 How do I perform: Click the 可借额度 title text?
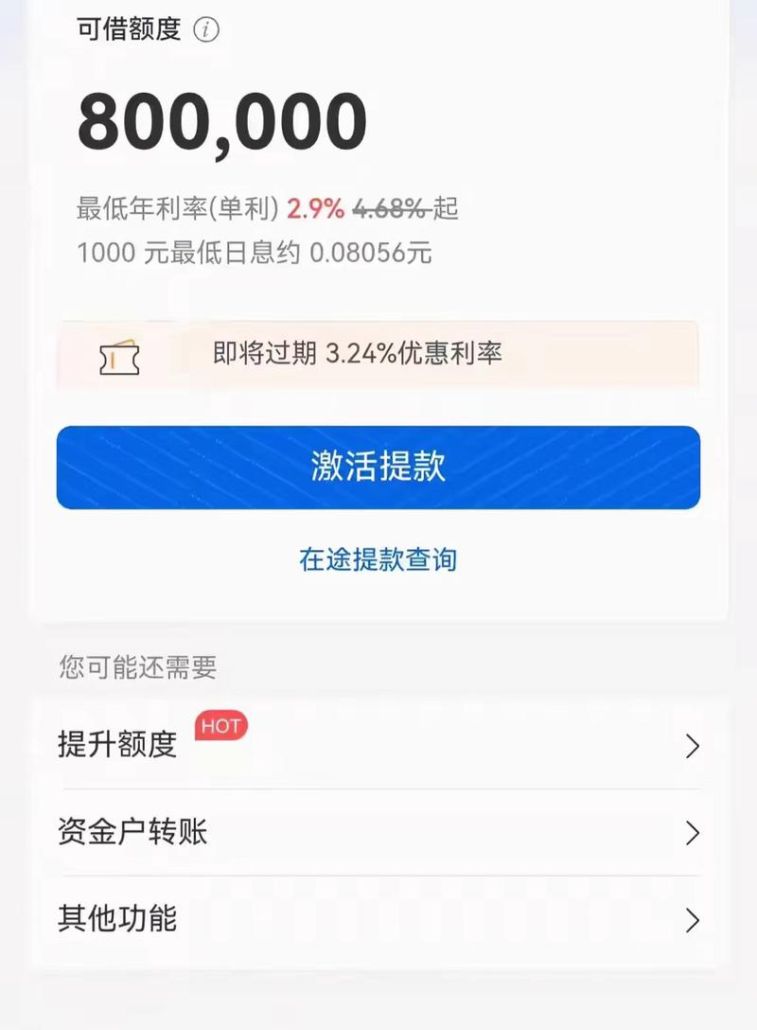128,29
